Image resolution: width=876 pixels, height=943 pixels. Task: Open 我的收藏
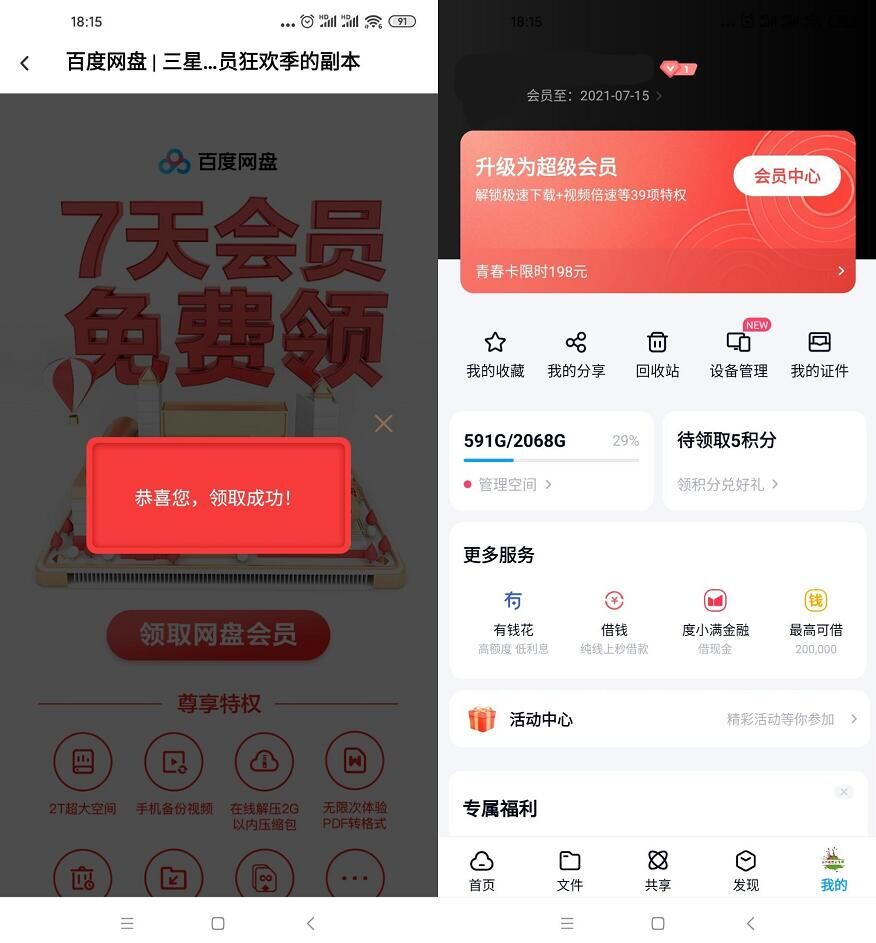[x=495, y=355]
